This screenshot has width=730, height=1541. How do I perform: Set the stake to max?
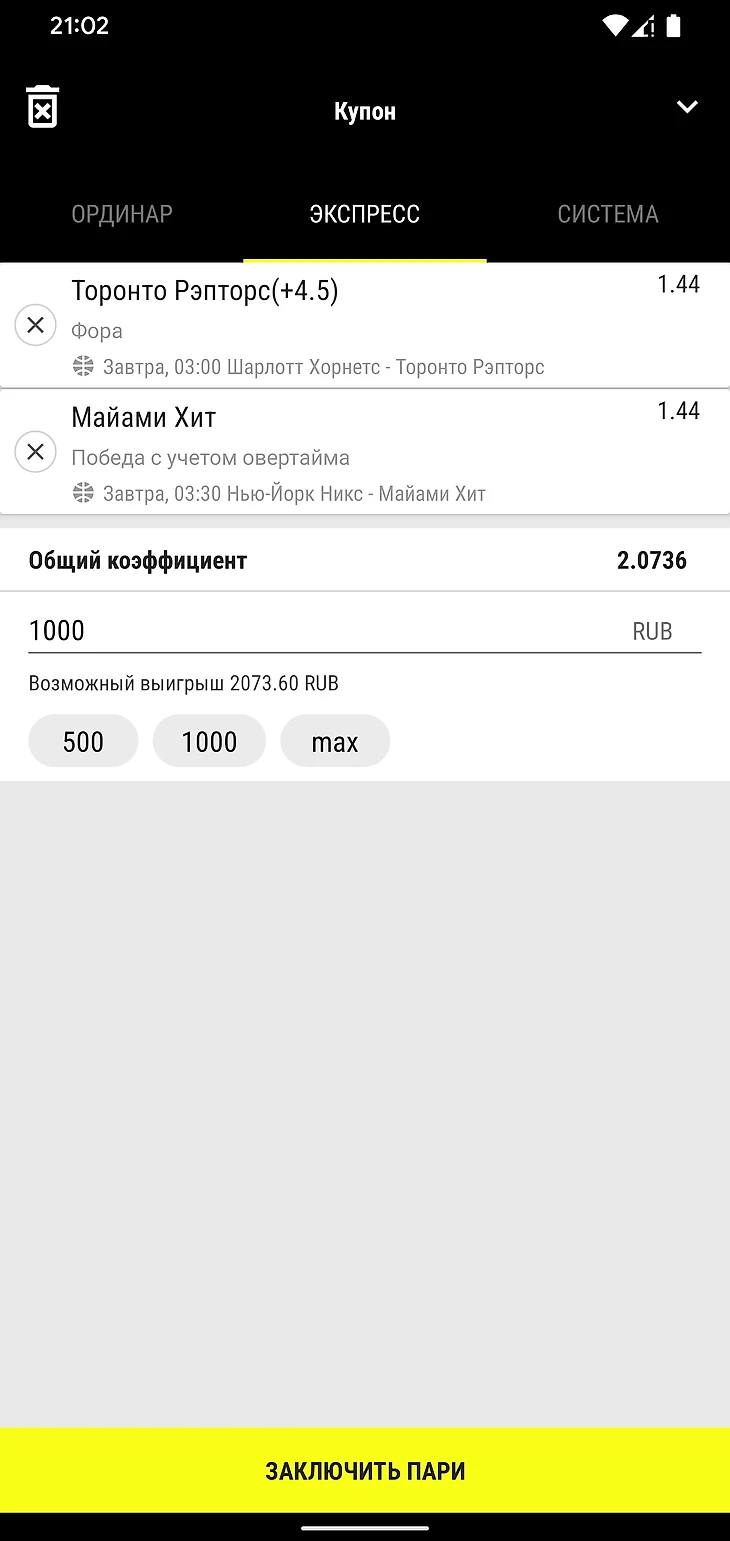[335, 741]
